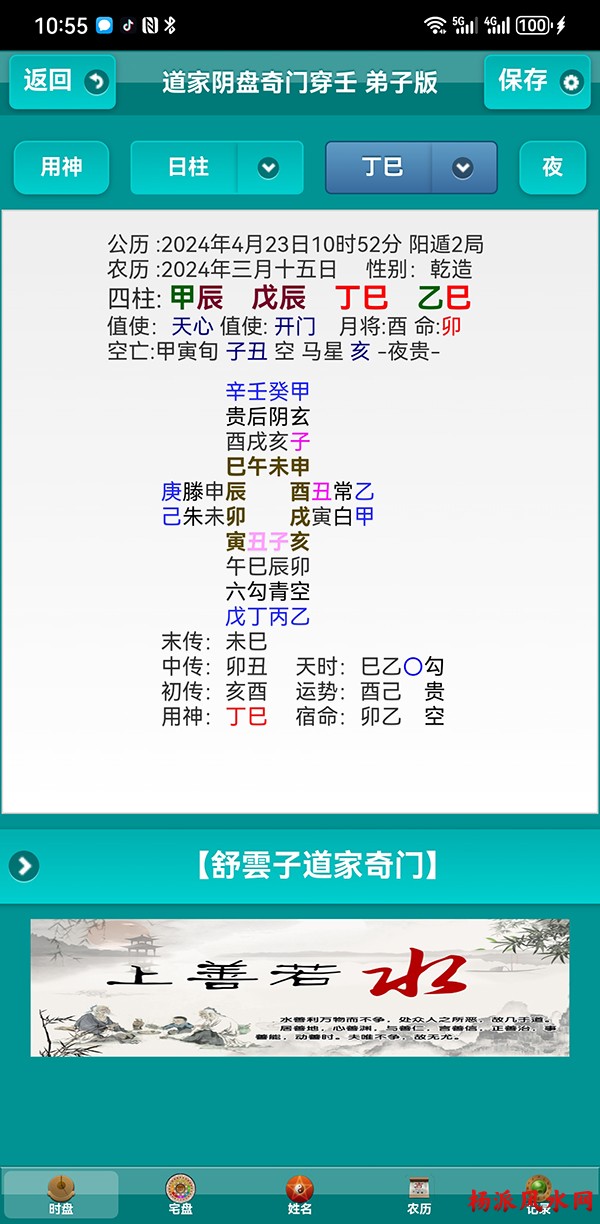
Task: Open the 农历 tab
Action: pyautogui.click(x=419, y=1195)
